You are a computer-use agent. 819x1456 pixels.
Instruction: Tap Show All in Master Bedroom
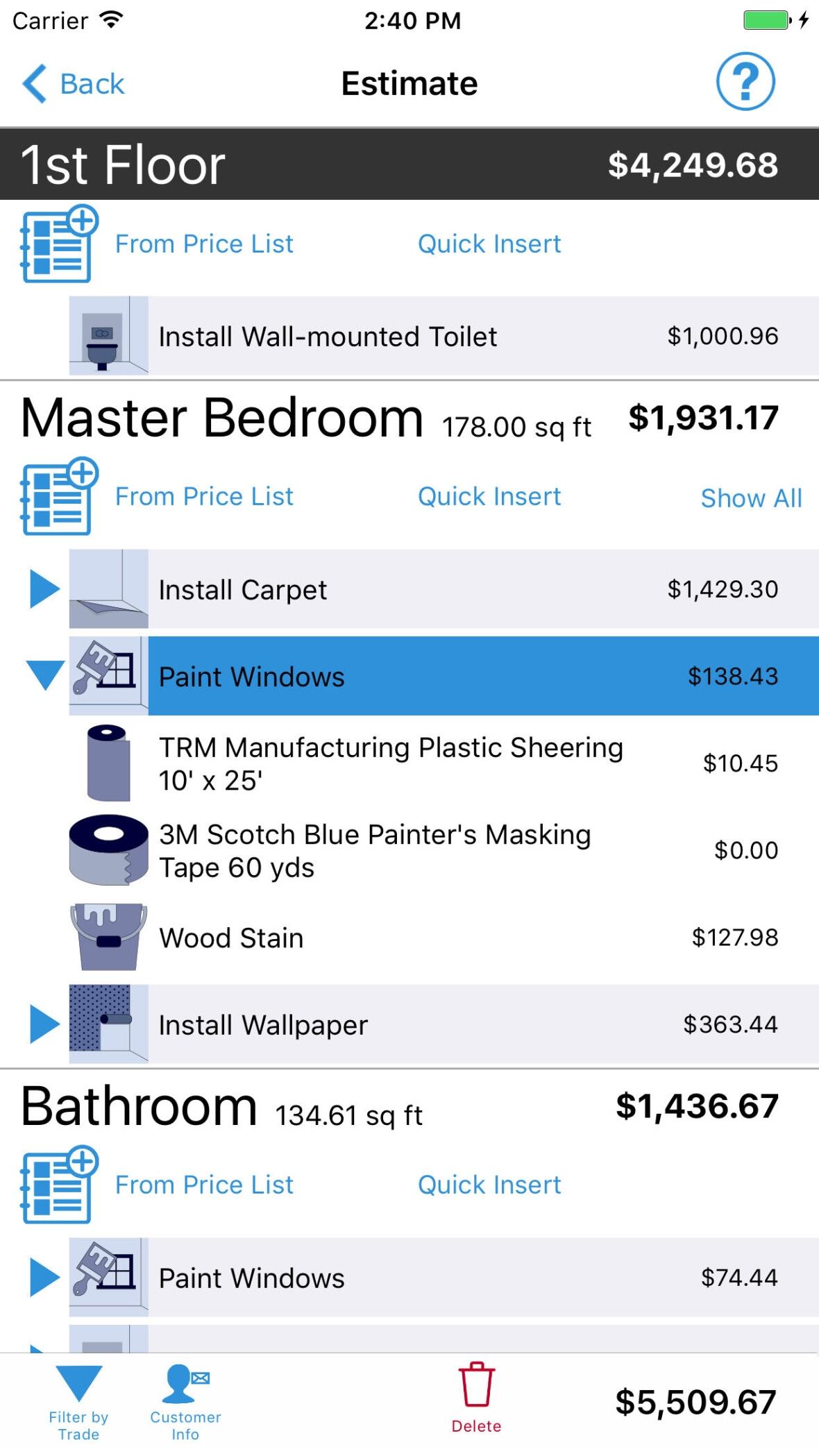pos(750,498)
